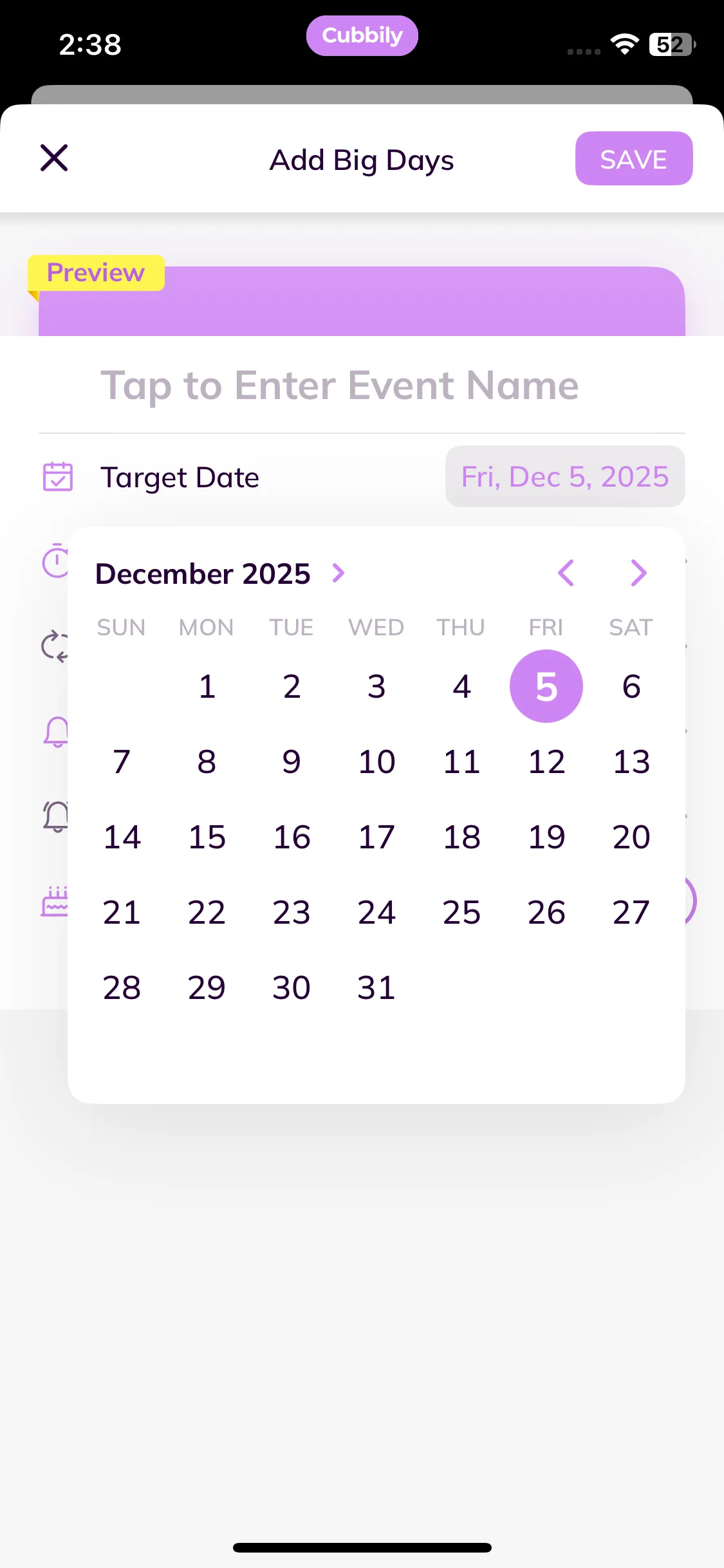Viewport: 724px width, 1568px height.
Task: Save the new big day
Action: [x=634, y=158]
